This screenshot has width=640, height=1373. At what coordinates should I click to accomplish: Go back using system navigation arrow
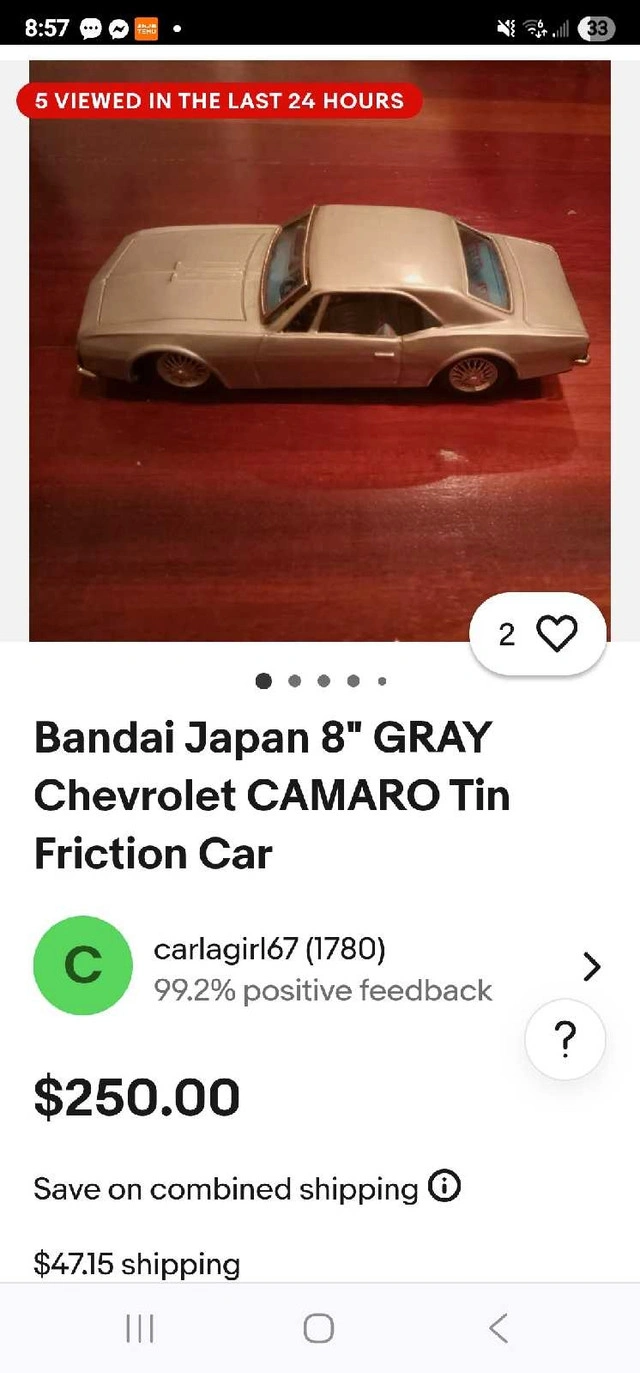pos(498,1328)
